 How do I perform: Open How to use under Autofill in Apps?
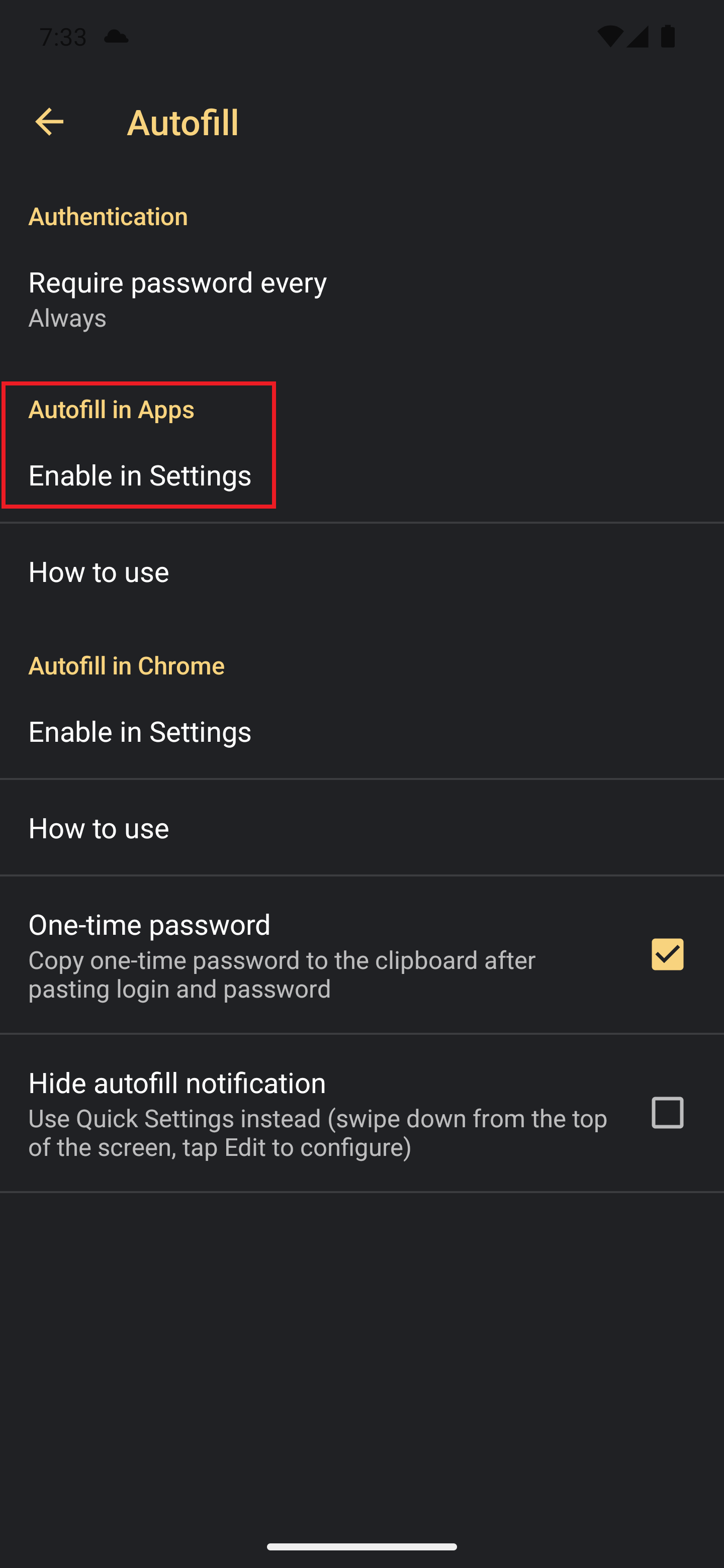[361, 572]
